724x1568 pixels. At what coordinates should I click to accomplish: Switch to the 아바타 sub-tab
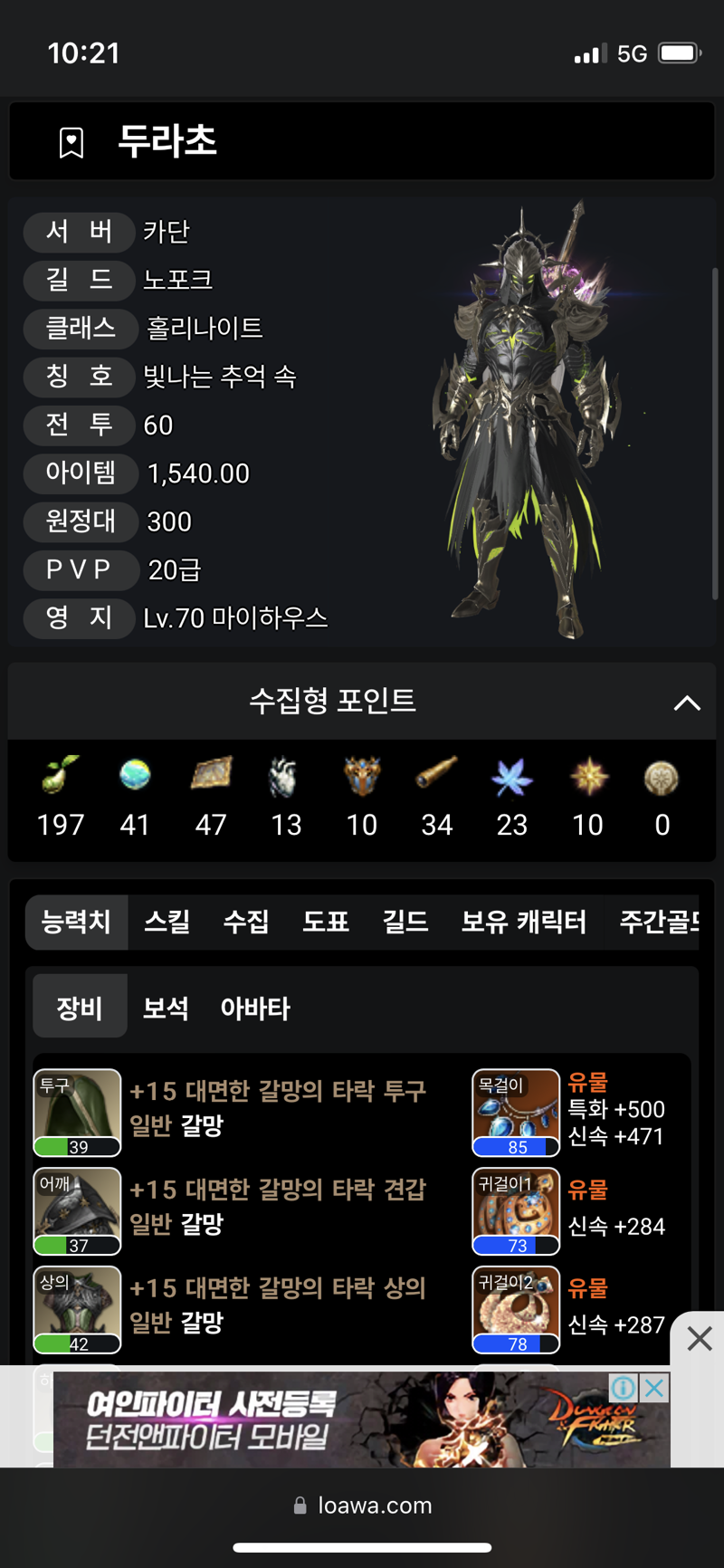click(x=255, y=1008)
